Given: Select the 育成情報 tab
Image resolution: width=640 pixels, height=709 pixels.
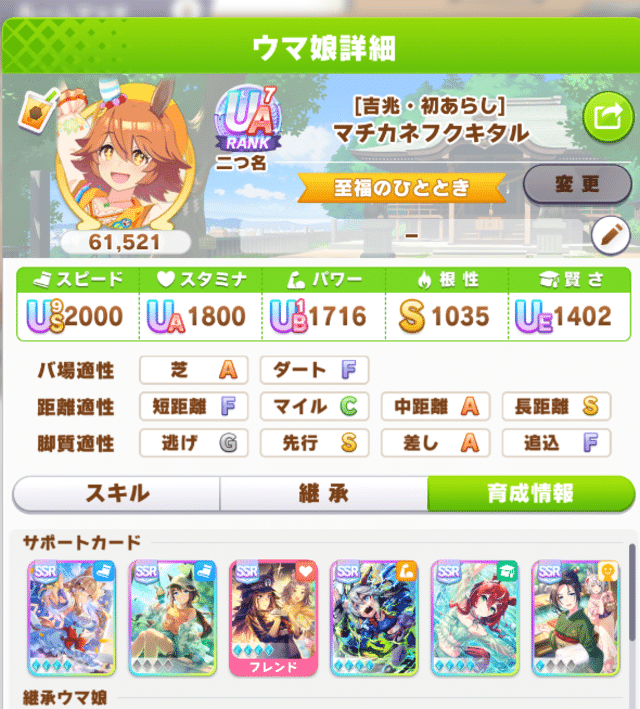Looking at the screenshot, I should tap(530, 493).
